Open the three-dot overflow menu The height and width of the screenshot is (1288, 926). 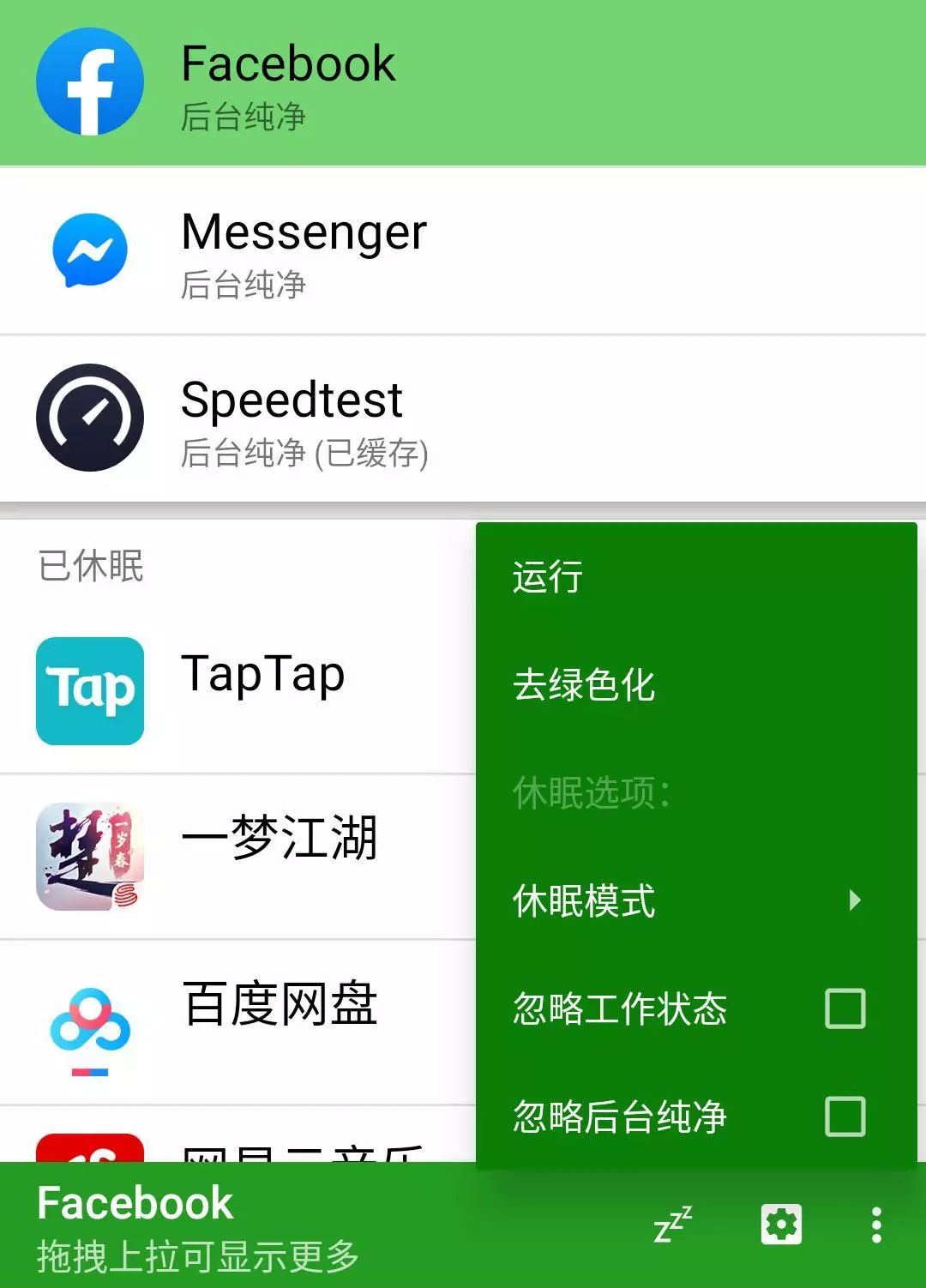[x=875, y=1225]
